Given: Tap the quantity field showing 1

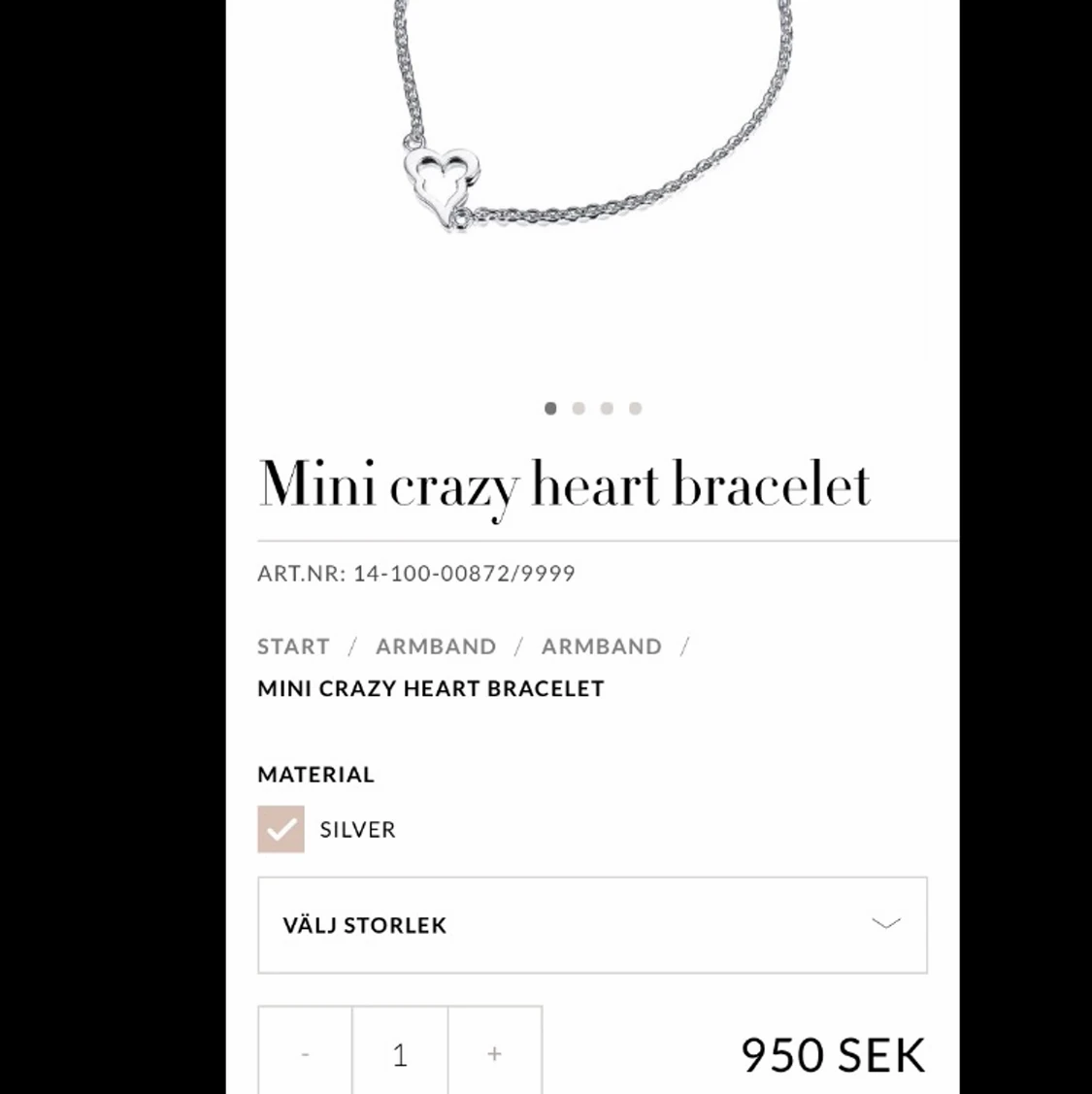Looking at the screenshot, I should coord(400,1053).
